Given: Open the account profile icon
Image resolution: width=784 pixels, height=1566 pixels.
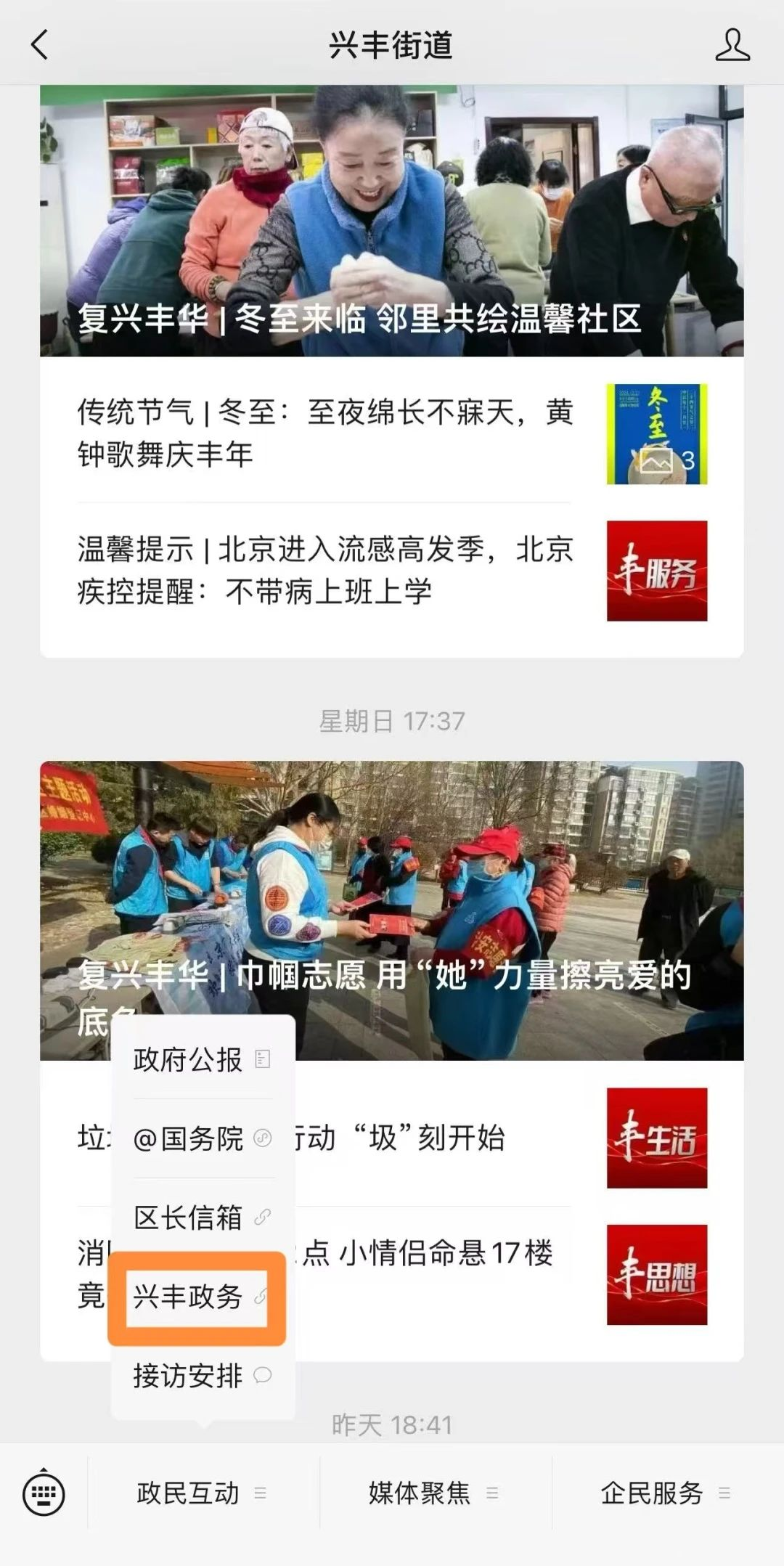Looking at the screenshot, I should coord(732,44).
